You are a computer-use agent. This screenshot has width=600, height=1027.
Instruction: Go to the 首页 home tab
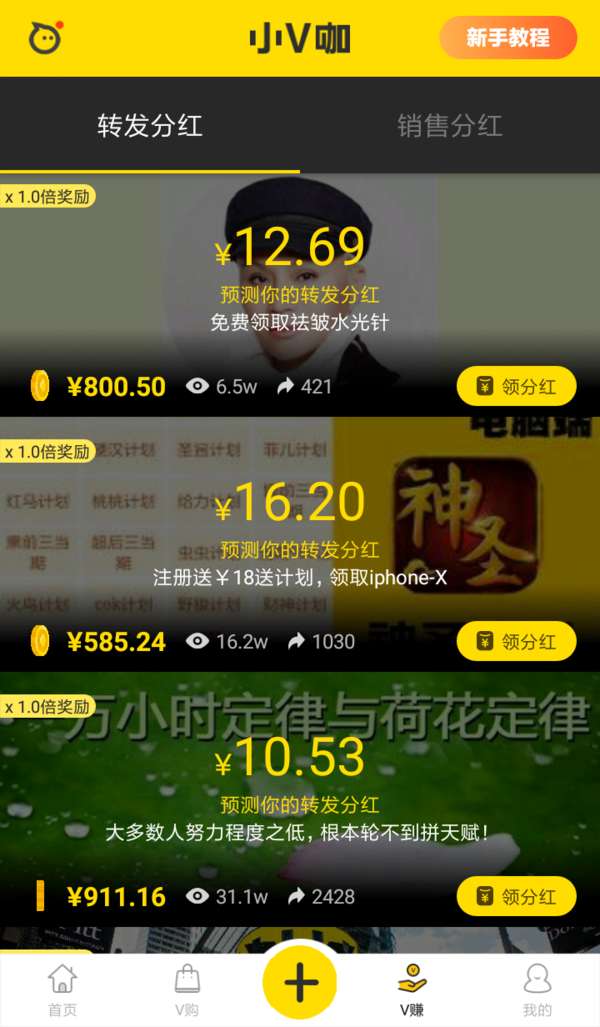pyautogui.click(x=62, y=990)
